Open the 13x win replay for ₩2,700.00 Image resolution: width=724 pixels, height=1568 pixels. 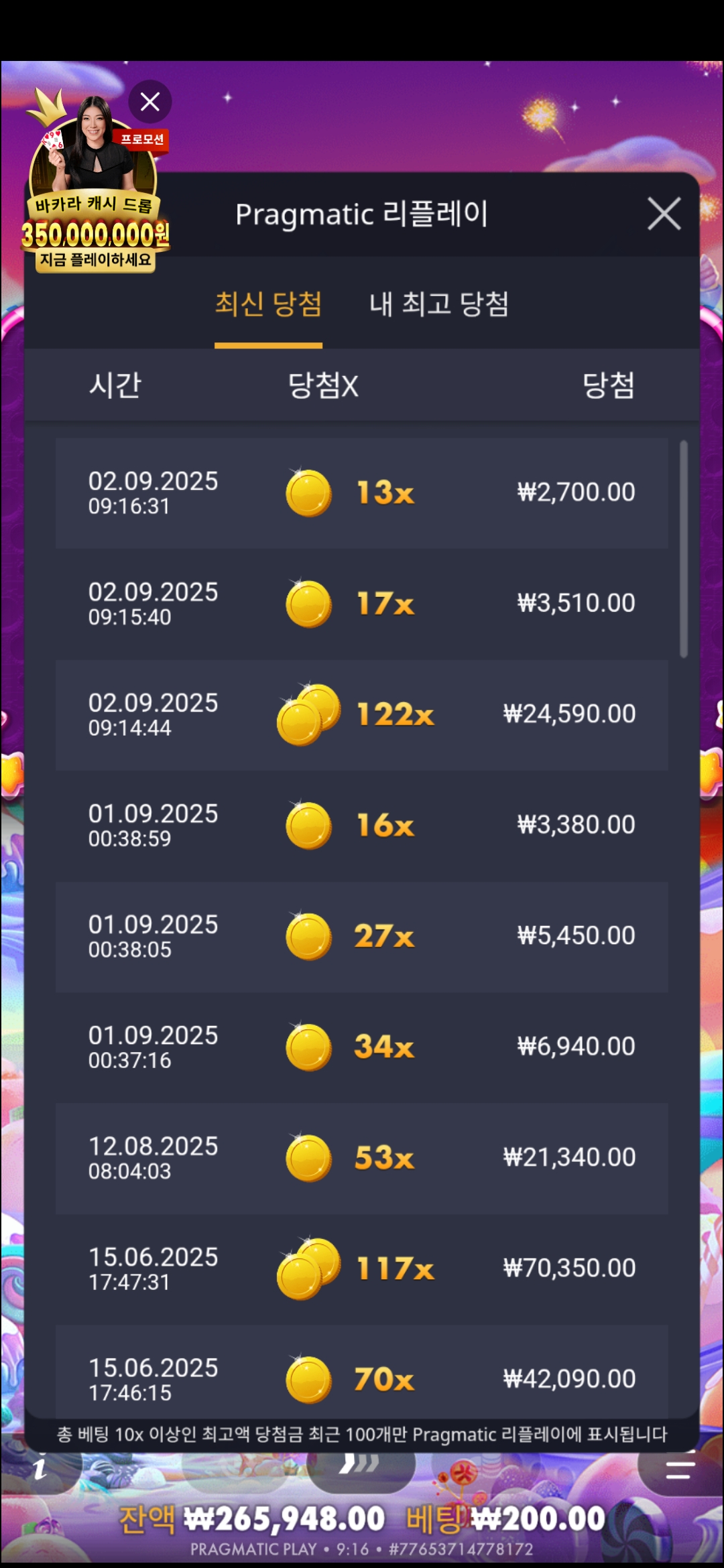[x=362, y=493]
